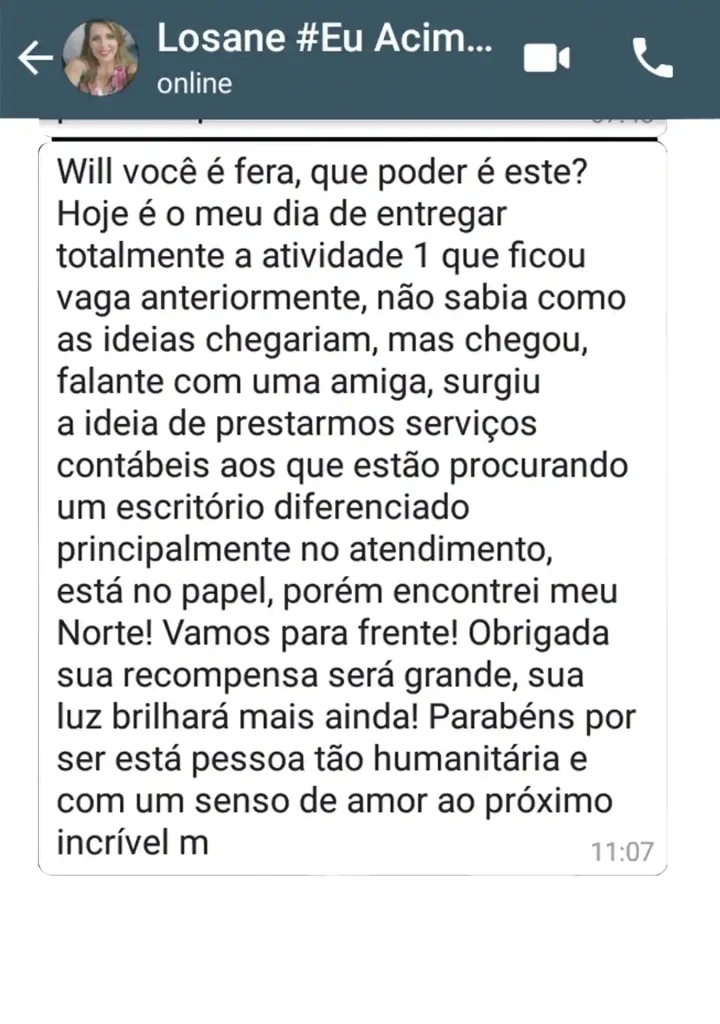Start a video call with Losane
Viewport: 720px width, 1024px height.
(547, 59)
